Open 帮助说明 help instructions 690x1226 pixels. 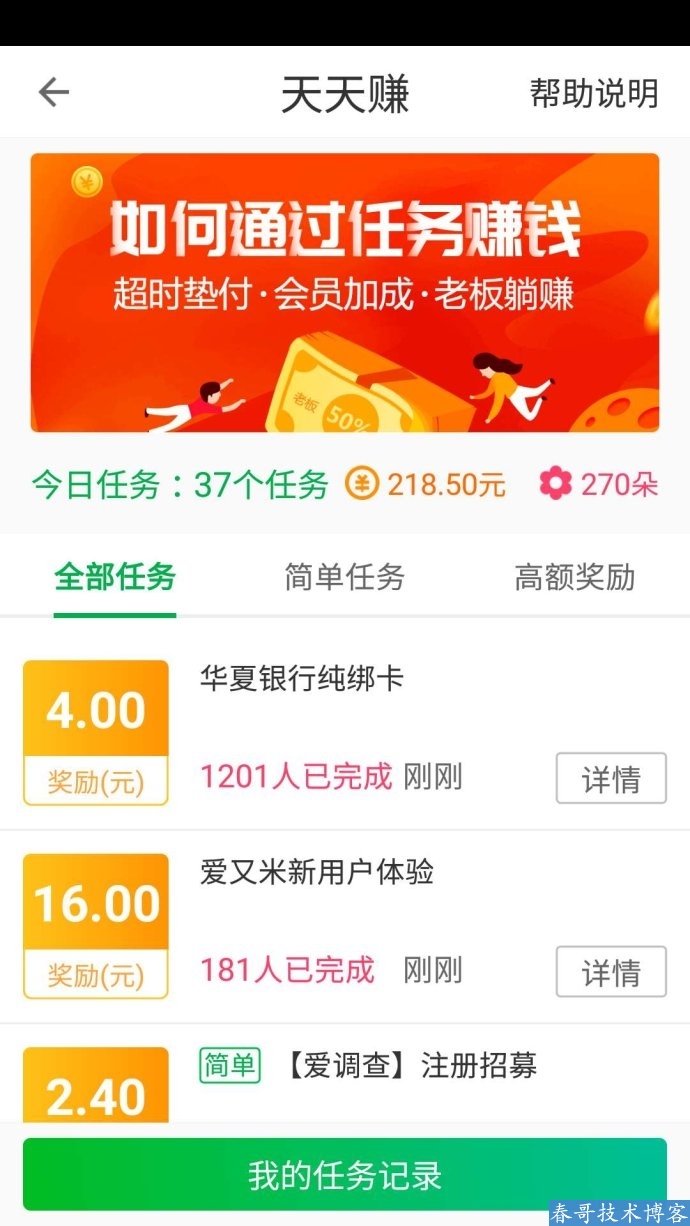click(x=593, y=93)
